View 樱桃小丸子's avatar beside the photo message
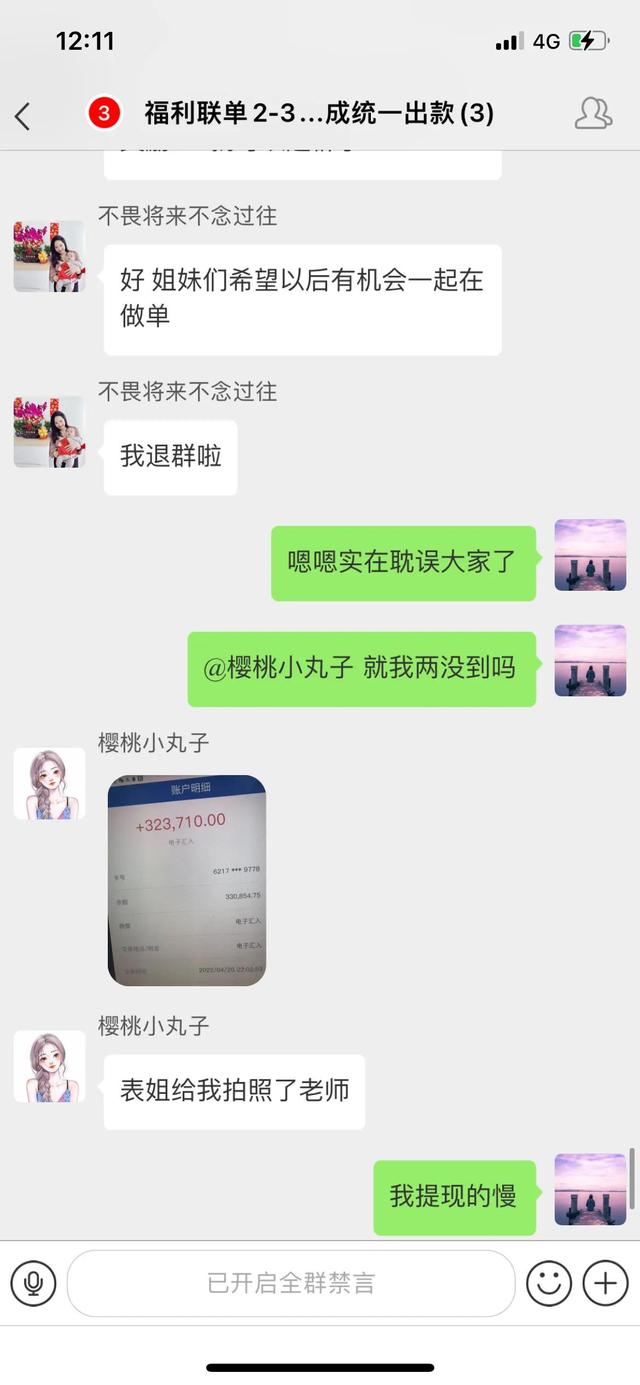The height and width of the screenshot is (1385, 640). 49,784
